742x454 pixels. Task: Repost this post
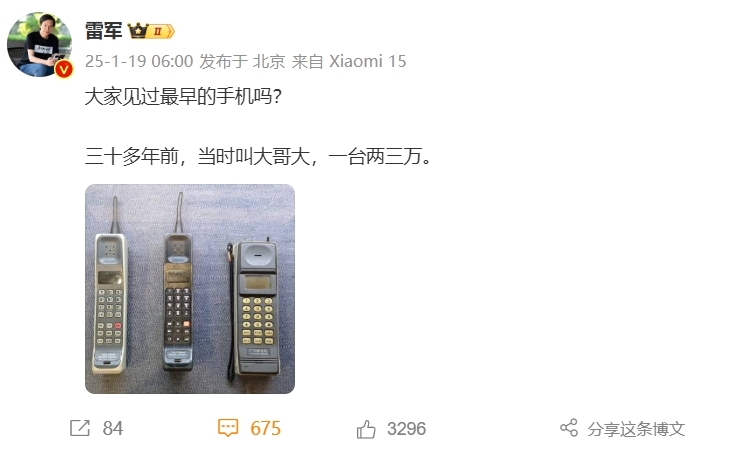click(x=96, y=428)
